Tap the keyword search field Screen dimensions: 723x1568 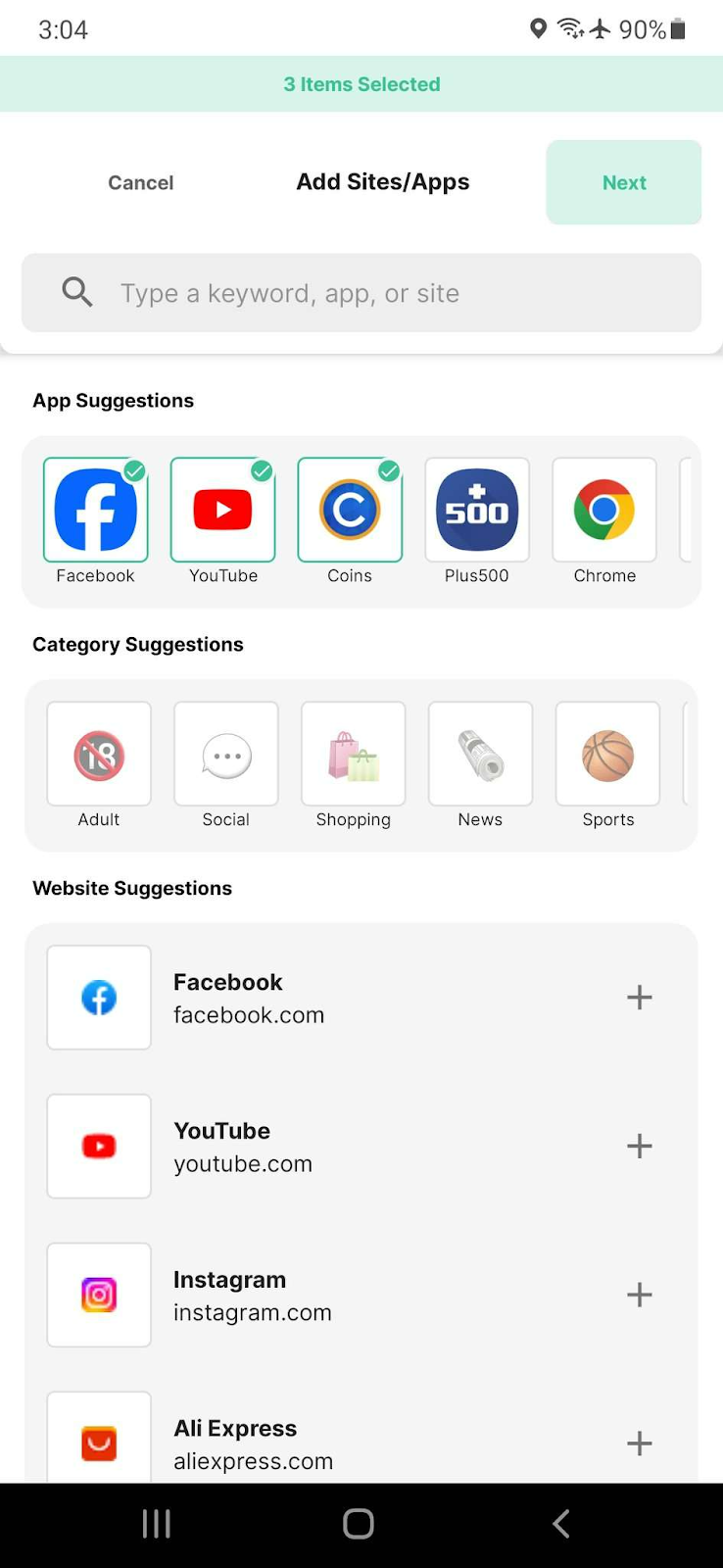(361, 292)
